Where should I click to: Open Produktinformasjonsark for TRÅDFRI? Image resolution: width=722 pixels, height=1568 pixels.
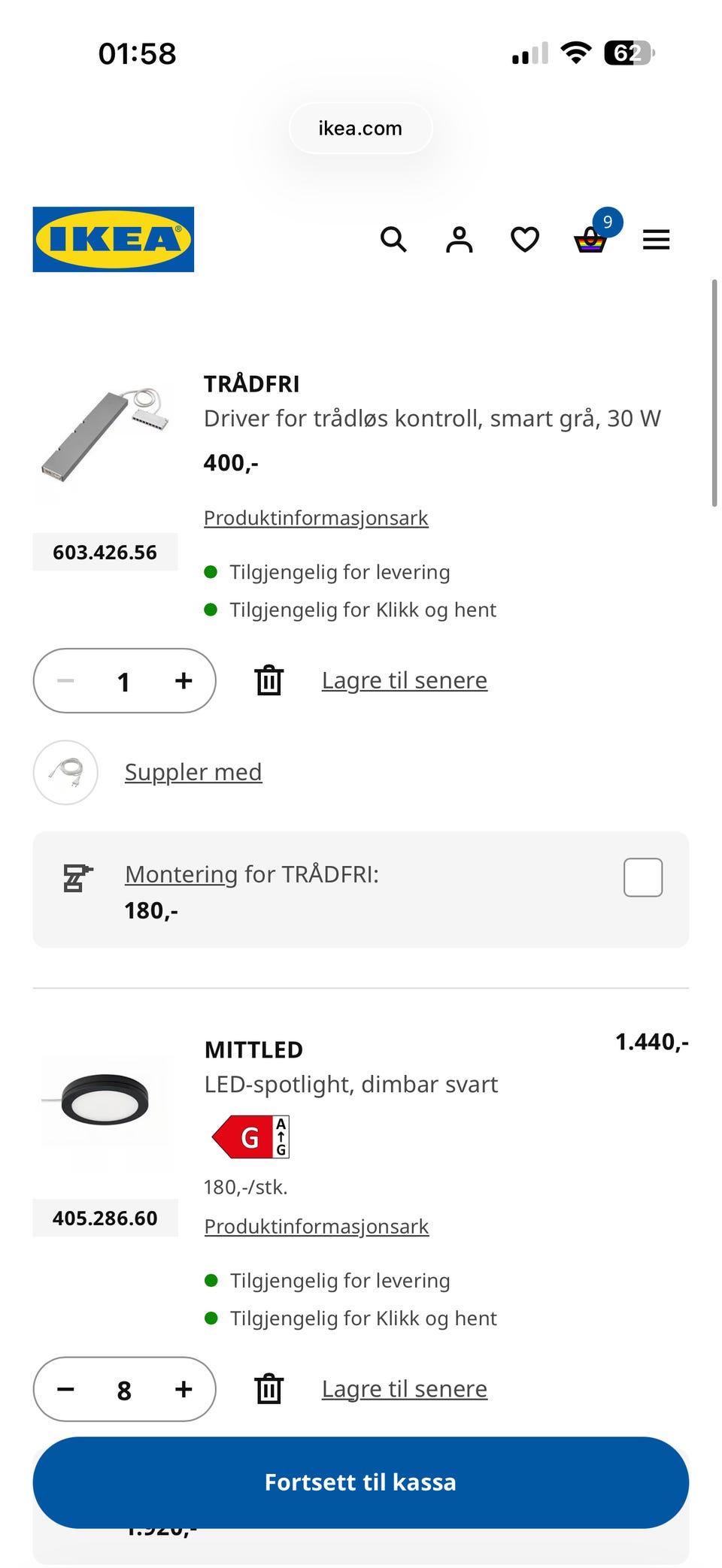(316, 518)
